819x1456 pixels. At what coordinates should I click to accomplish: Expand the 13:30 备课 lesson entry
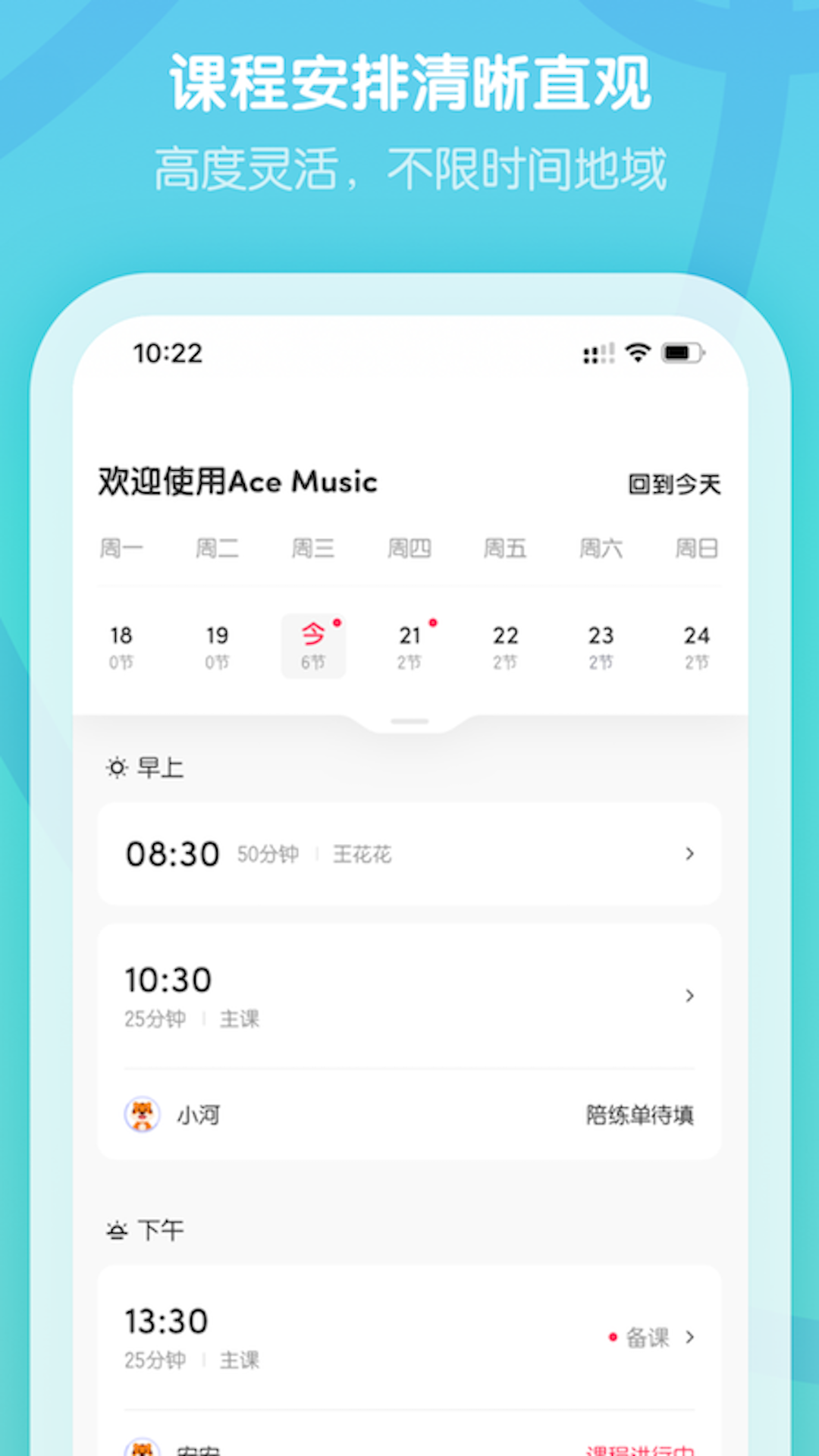tap(689, 1338)
